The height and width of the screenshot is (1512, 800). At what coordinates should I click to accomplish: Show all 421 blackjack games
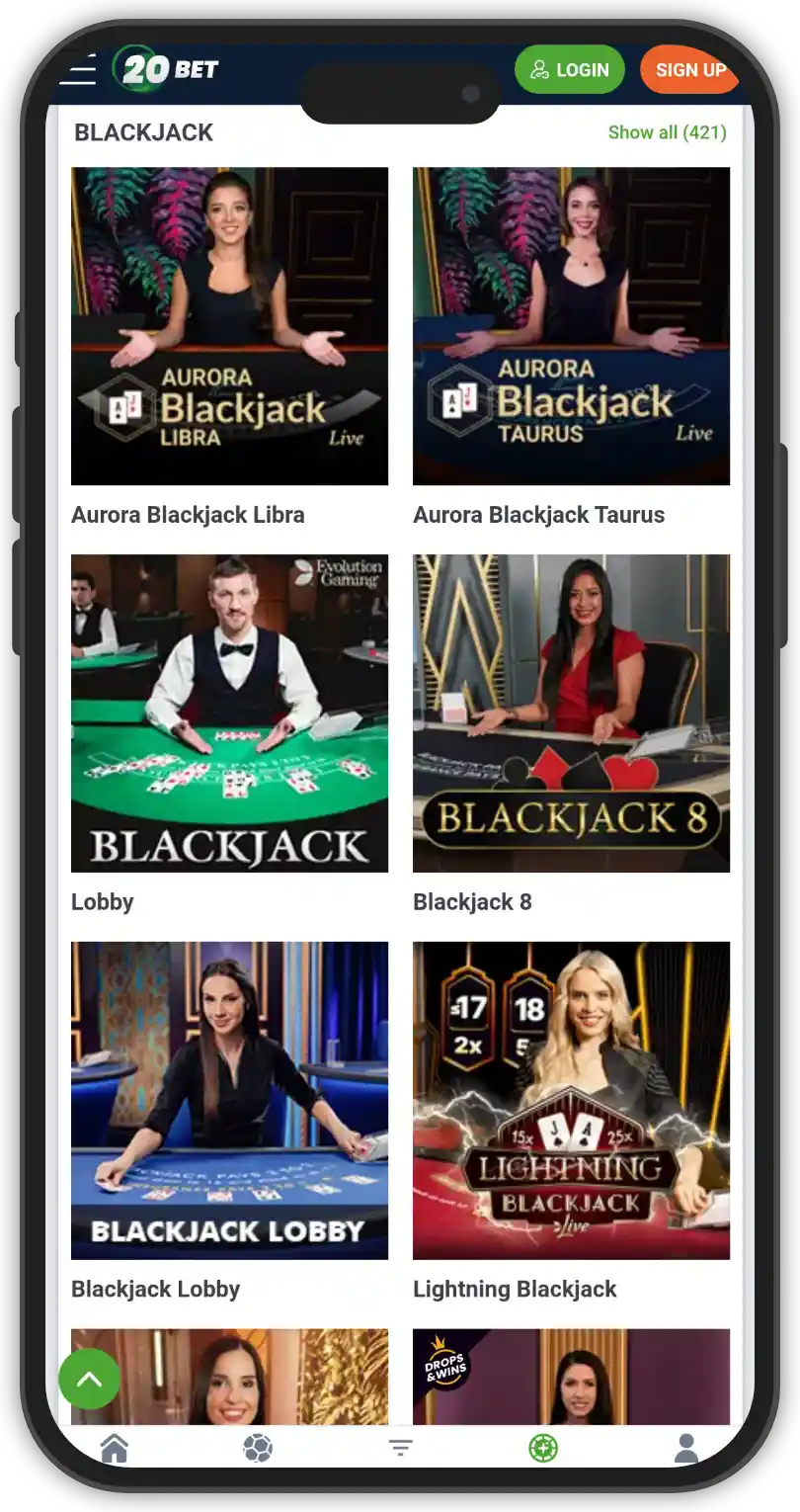click(667, 132)
